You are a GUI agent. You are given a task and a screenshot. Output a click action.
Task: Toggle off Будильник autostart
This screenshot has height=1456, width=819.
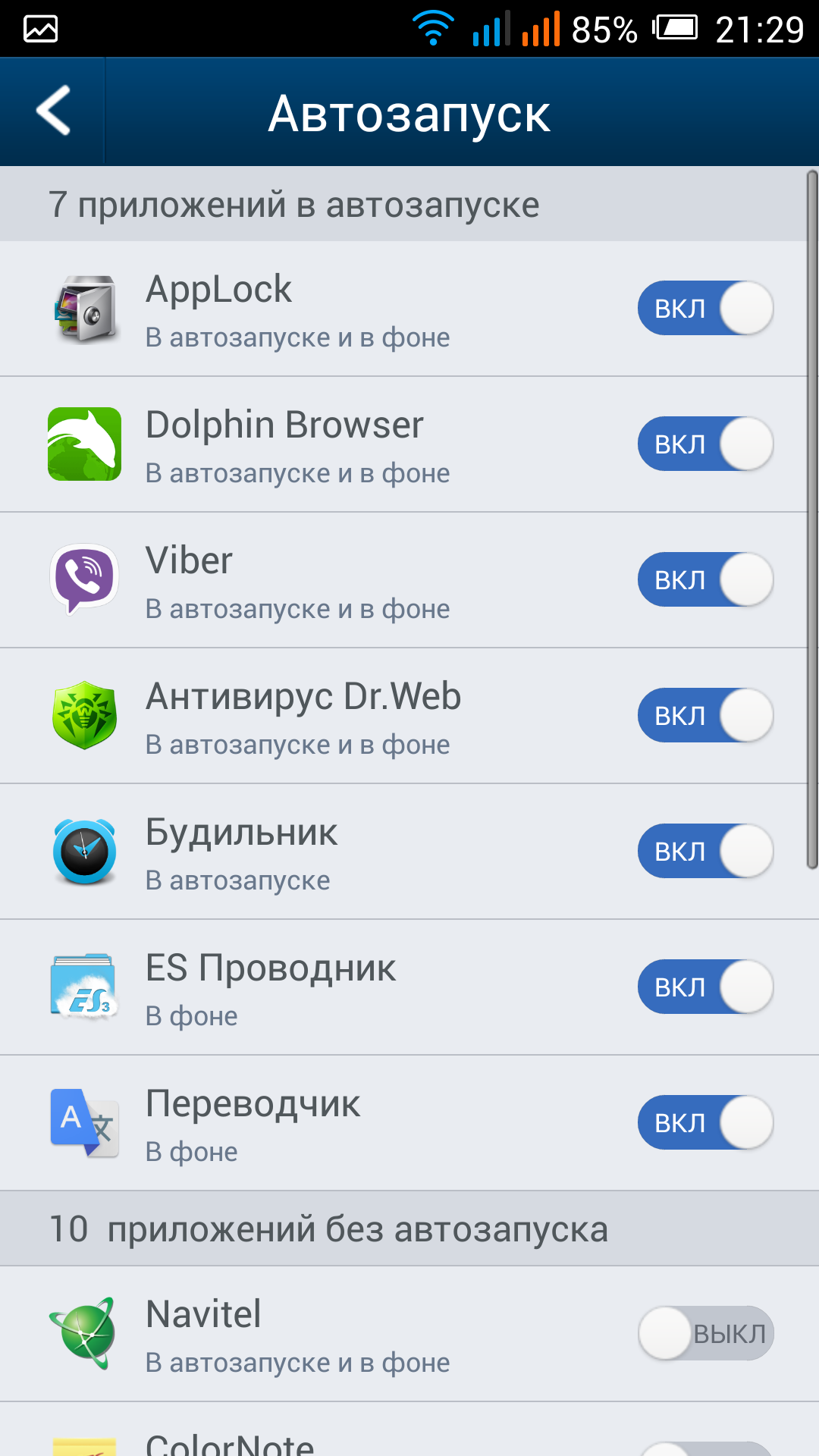tap(705, 851)
